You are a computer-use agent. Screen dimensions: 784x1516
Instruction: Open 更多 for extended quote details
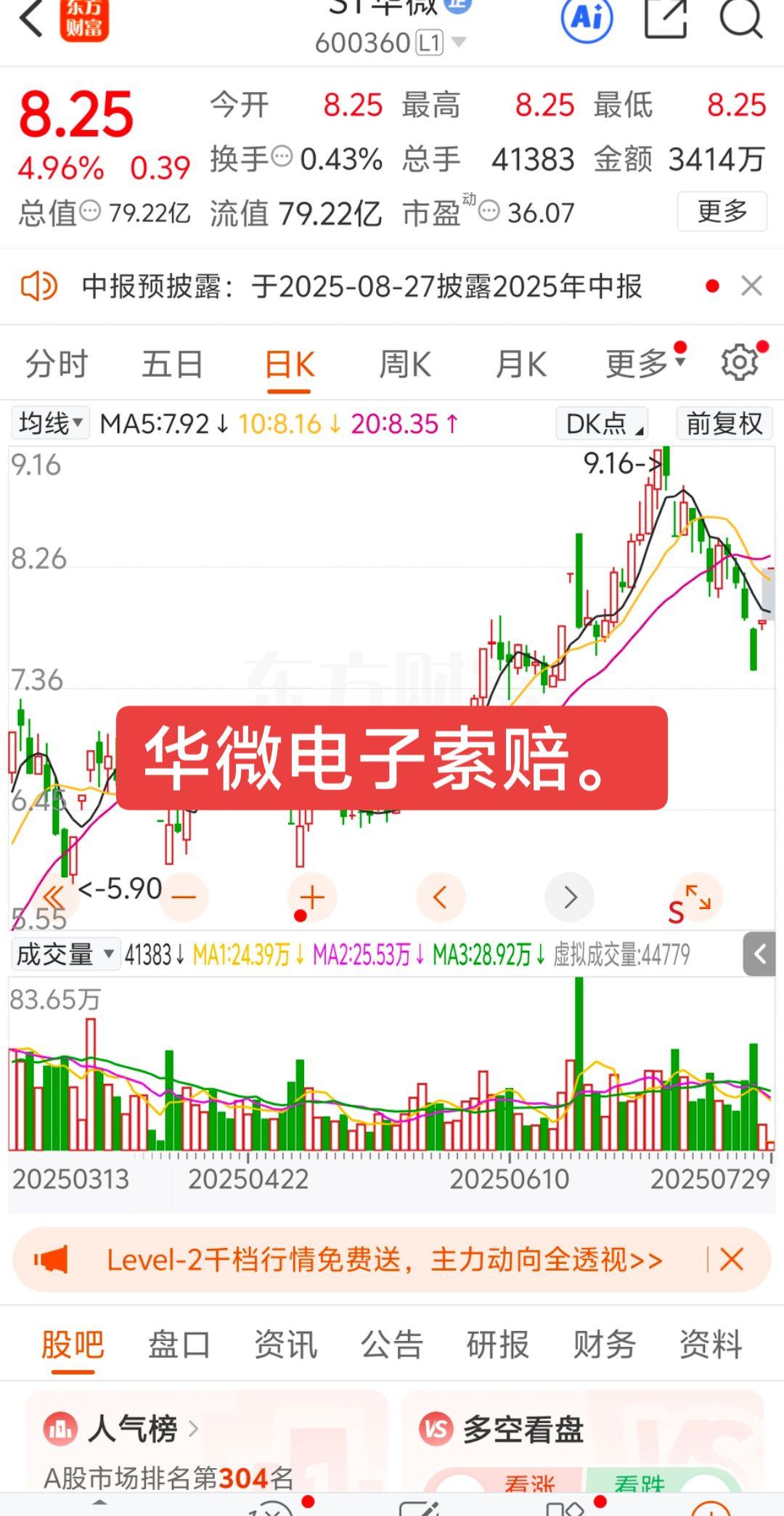tap(721, 211)
